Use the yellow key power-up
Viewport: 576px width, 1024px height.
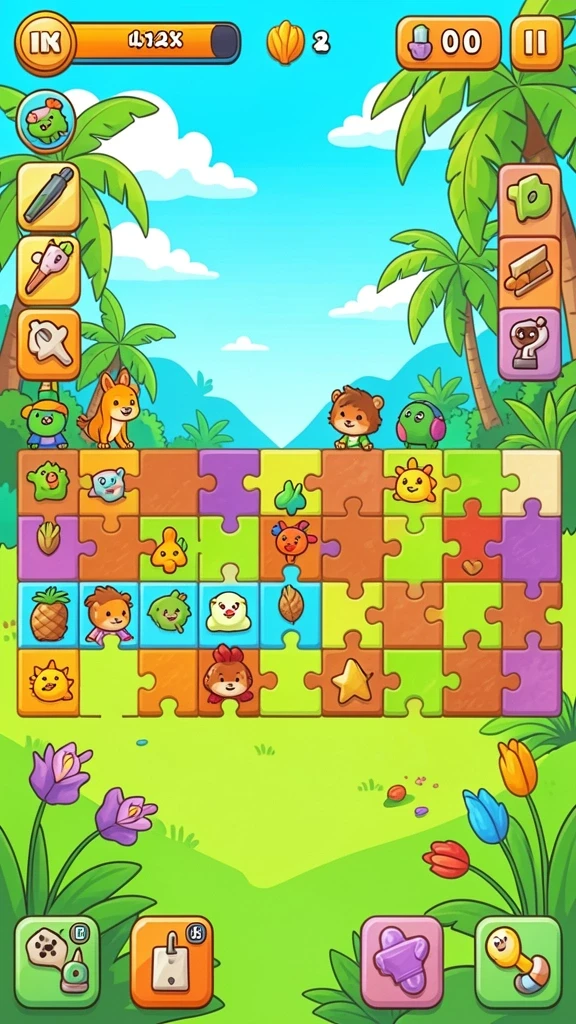point(519,961)
